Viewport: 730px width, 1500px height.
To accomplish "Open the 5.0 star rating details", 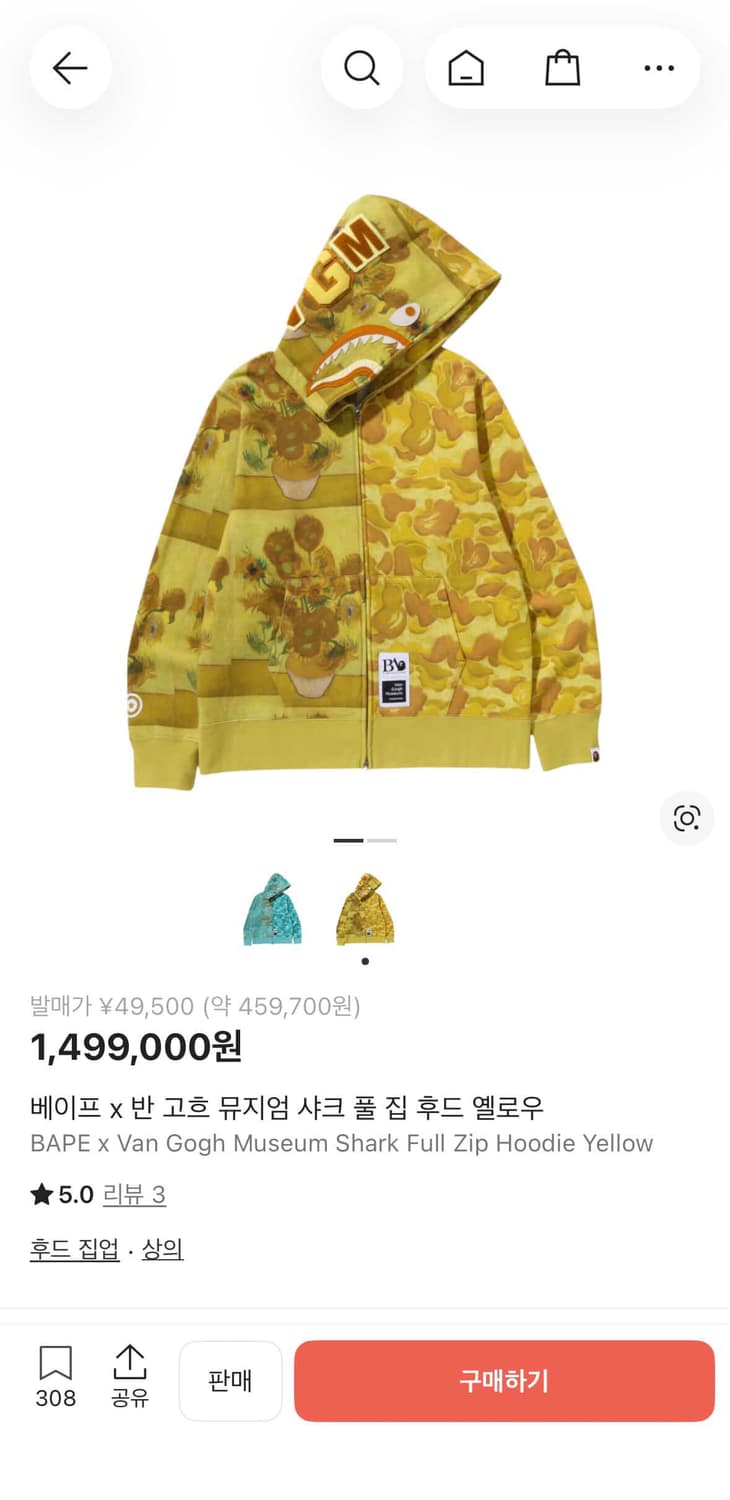I will point(60,1194).
